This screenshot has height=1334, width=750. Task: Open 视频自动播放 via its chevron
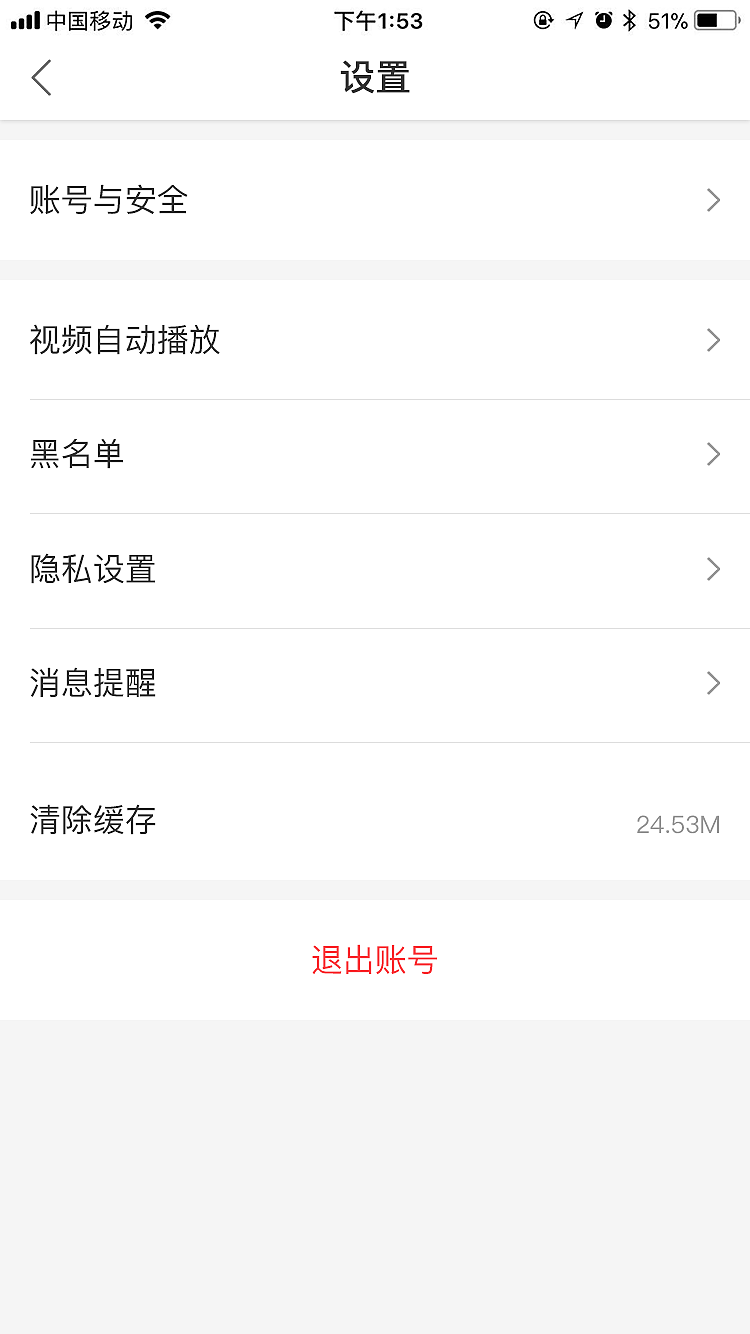point(713,340)
